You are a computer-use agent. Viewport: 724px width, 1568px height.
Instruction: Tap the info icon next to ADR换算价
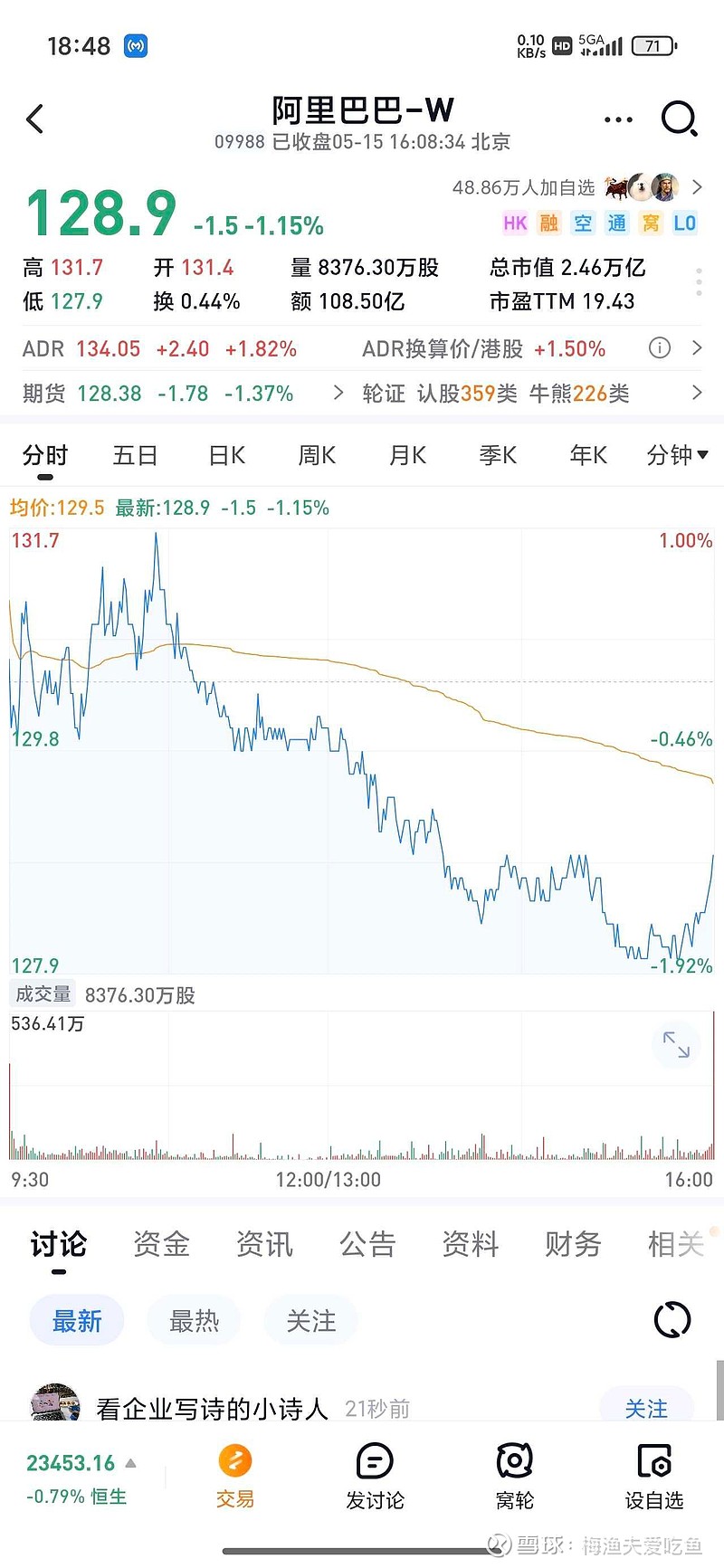click(660, 347)
